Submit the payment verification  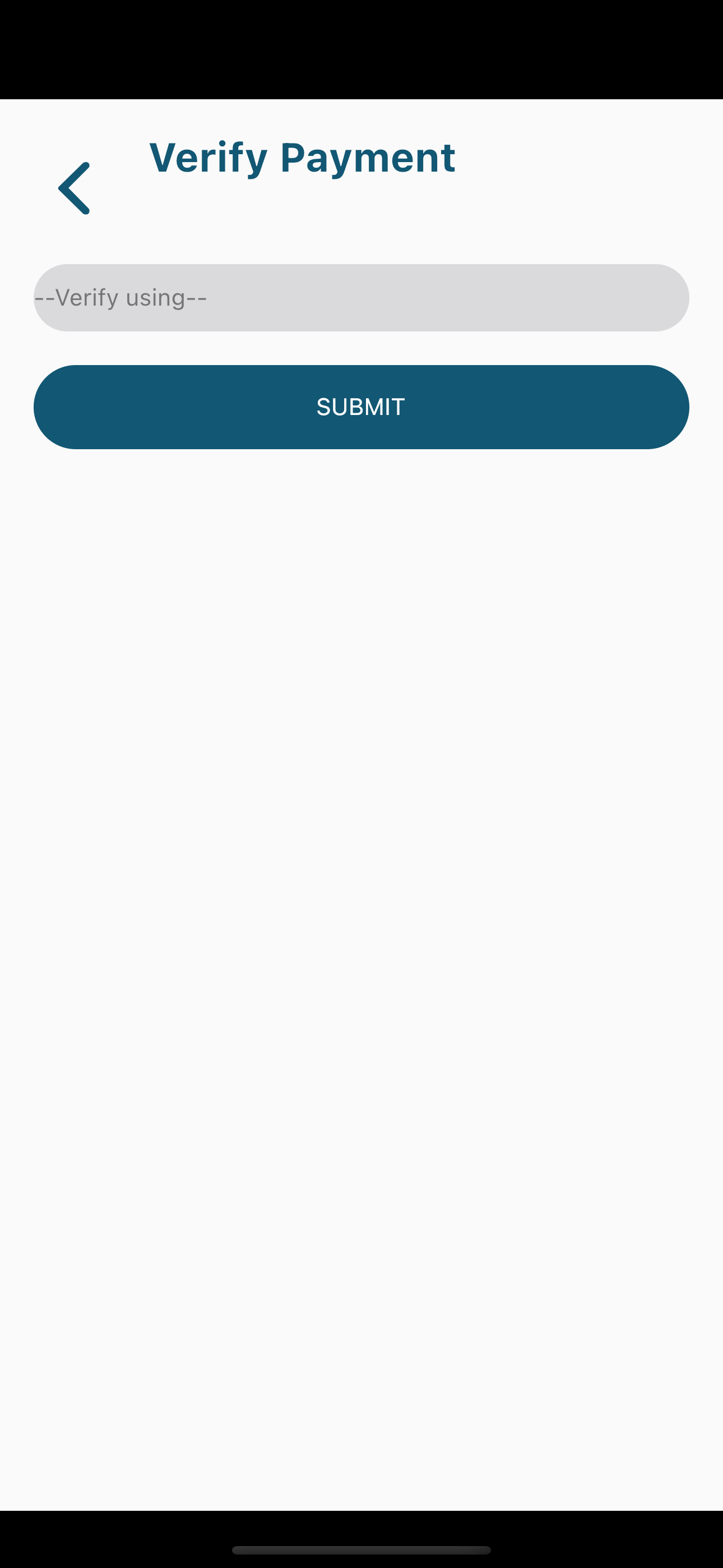point(361,407)
